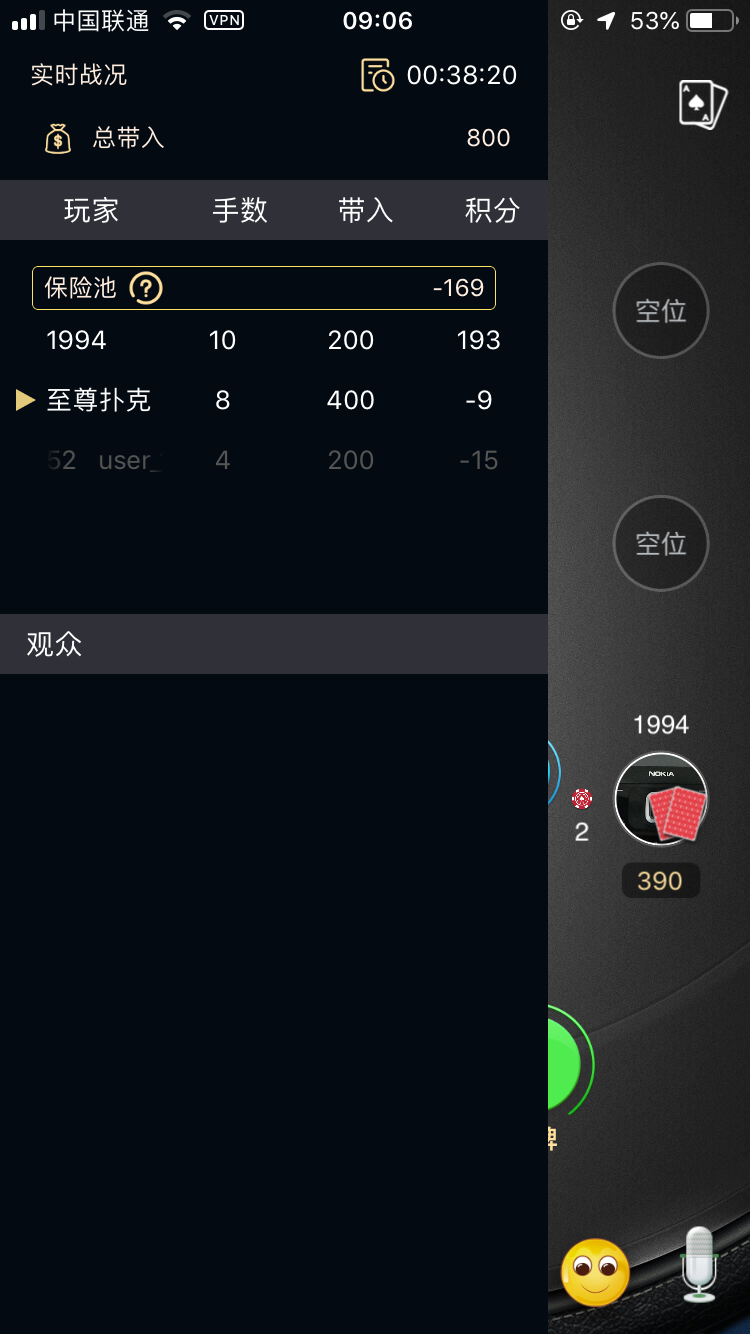Open the playing cards icon

coord(702,103)
